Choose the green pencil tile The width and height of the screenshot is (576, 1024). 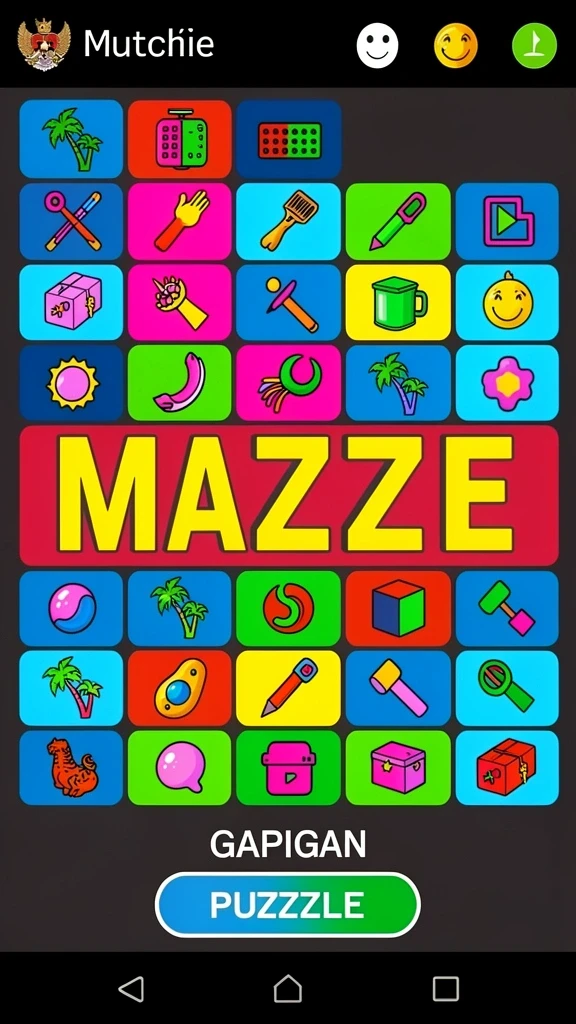(x=398, y=221)
